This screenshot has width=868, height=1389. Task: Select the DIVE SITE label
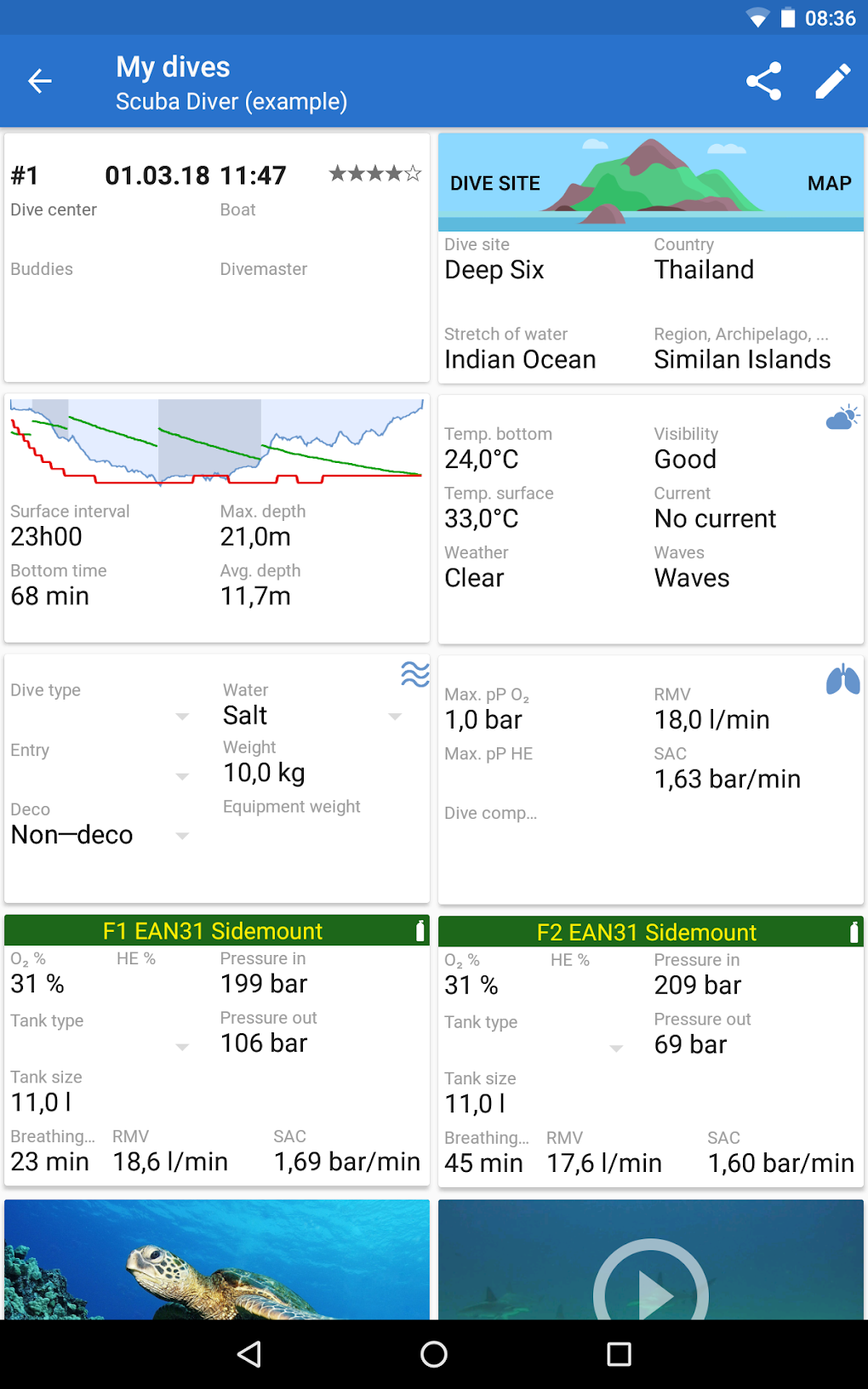(x=494, y=183)
